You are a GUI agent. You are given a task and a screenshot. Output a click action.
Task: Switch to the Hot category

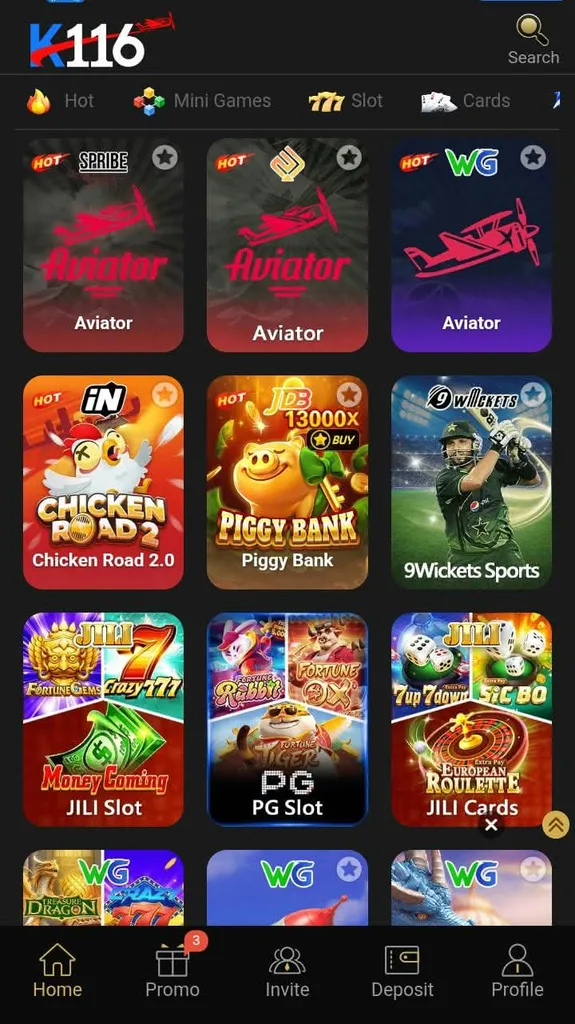click(x=61, y=101)
